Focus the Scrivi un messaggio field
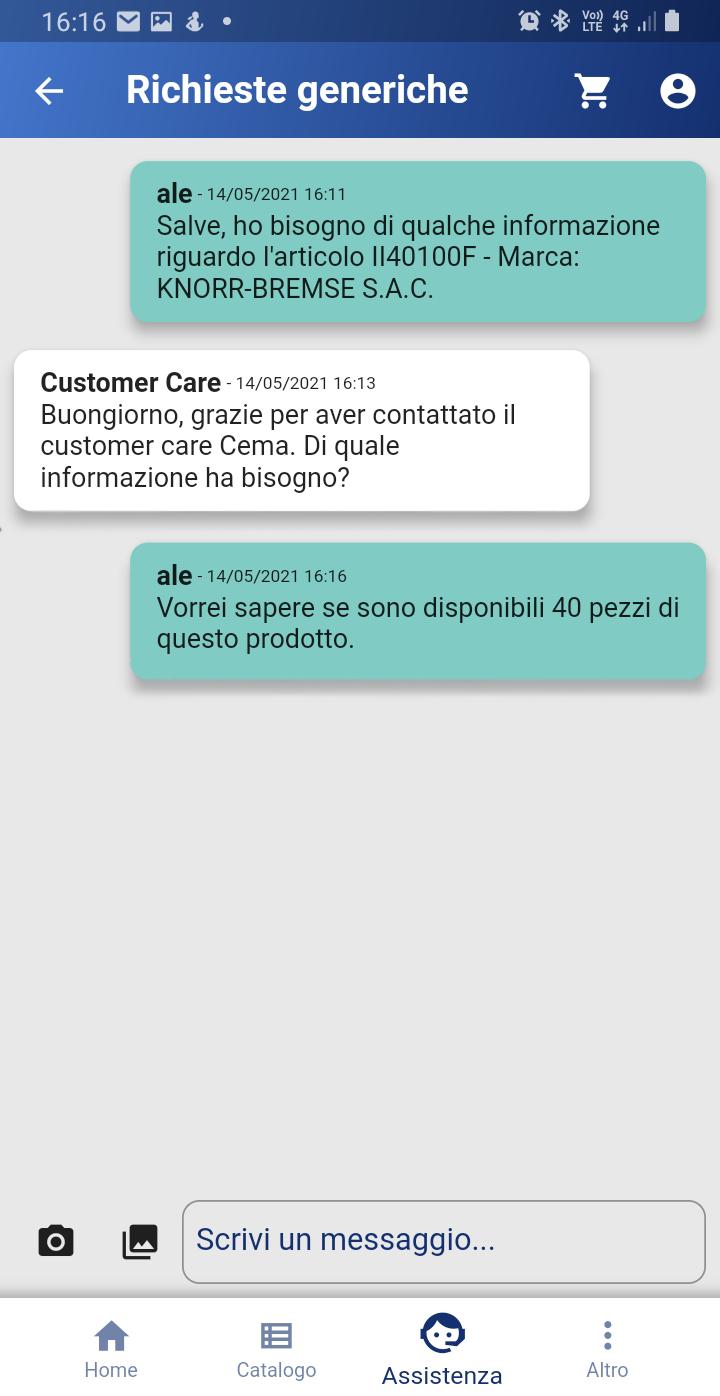 click(x=444, y=1241)
